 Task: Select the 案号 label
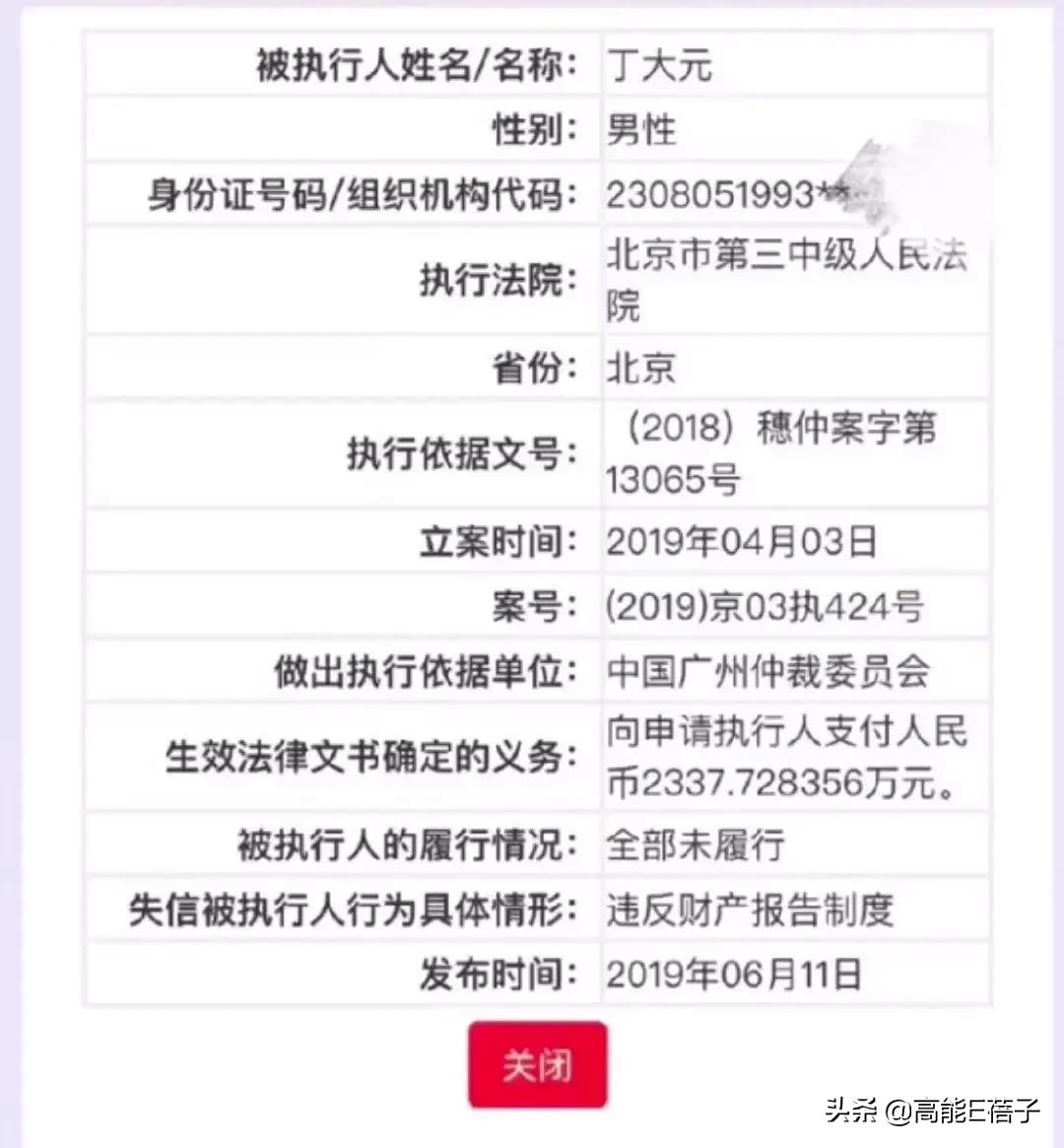[x=537, y=606]
